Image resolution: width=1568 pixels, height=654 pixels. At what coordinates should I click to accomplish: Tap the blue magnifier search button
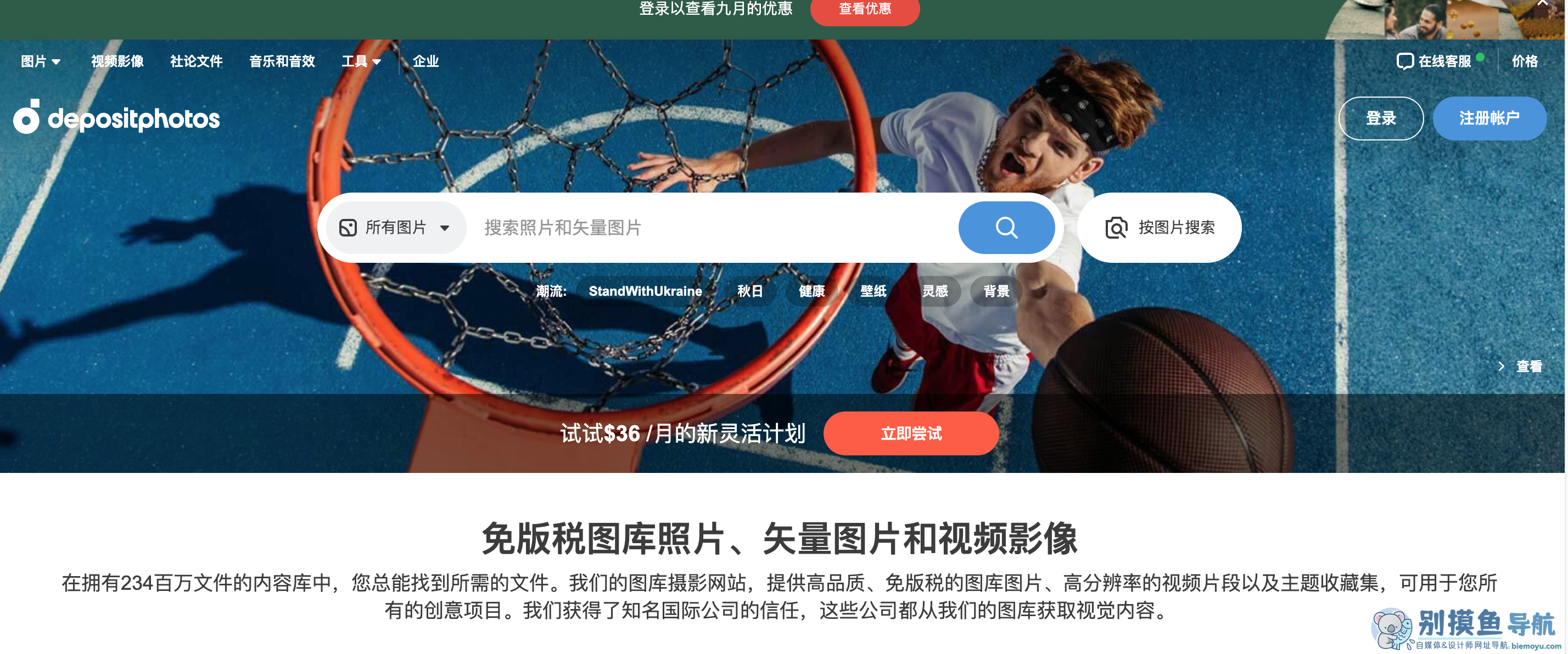pos(1006,228)
